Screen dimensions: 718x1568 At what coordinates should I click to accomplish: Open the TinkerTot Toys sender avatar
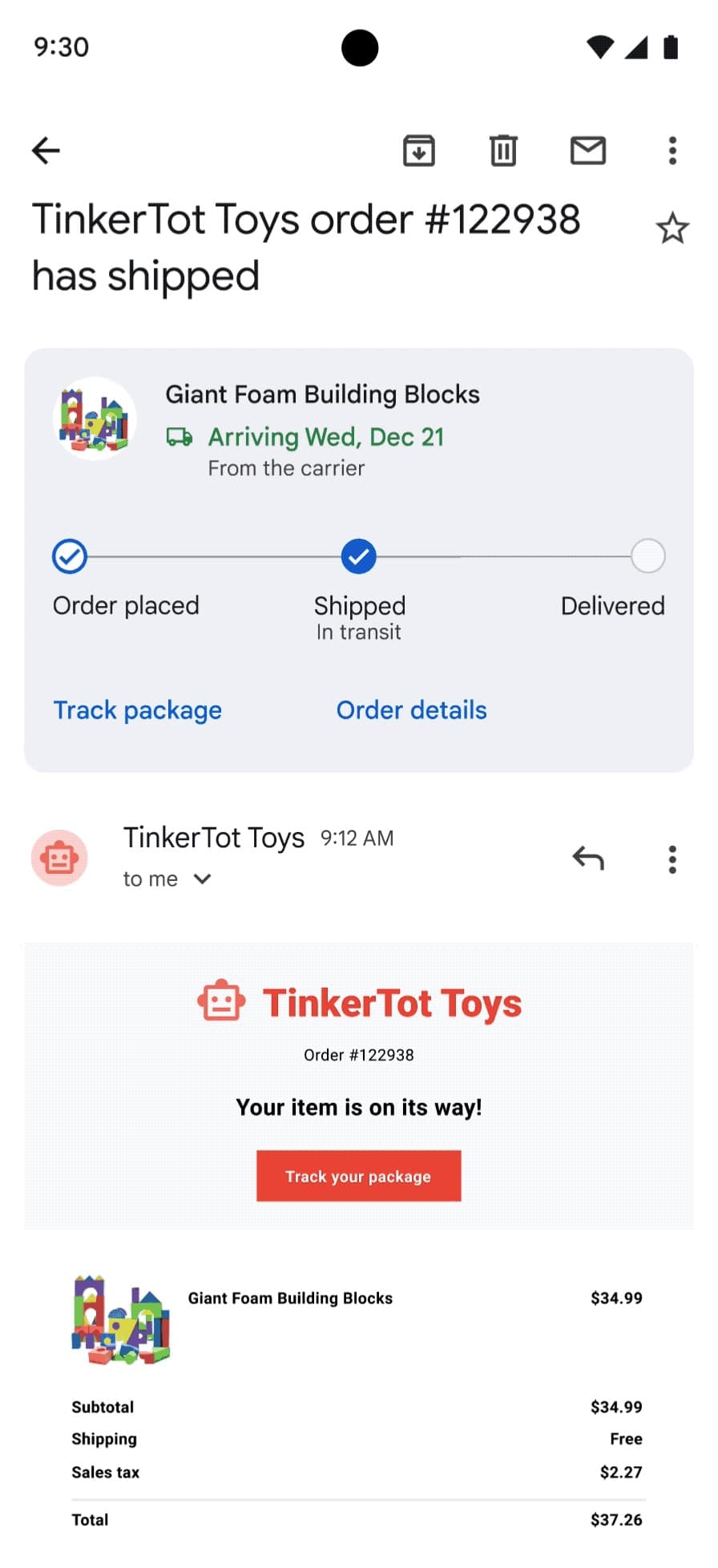(59, 859)
